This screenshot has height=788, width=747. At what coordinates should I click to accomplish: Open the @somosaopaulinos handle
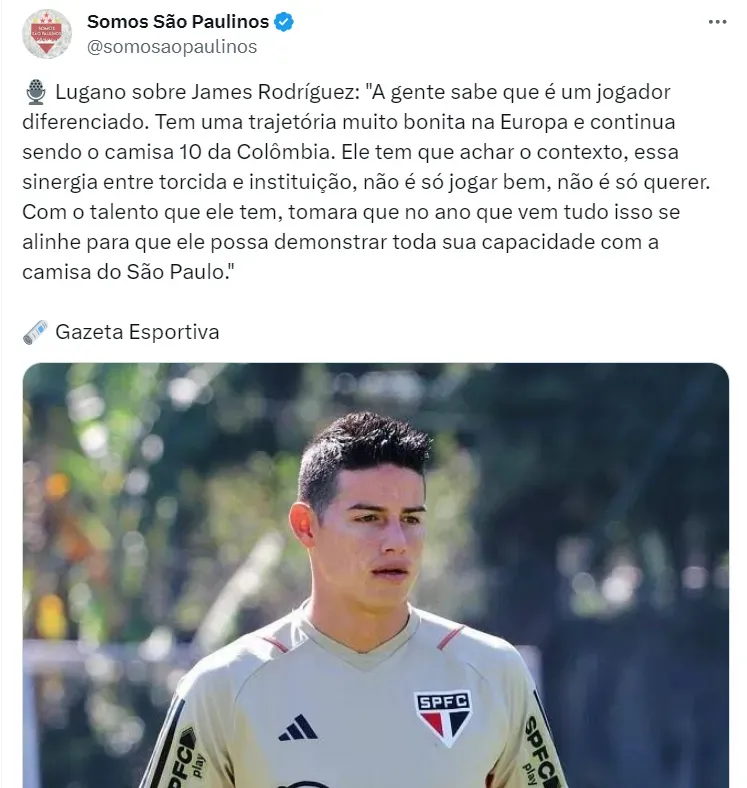pos(172,47)
